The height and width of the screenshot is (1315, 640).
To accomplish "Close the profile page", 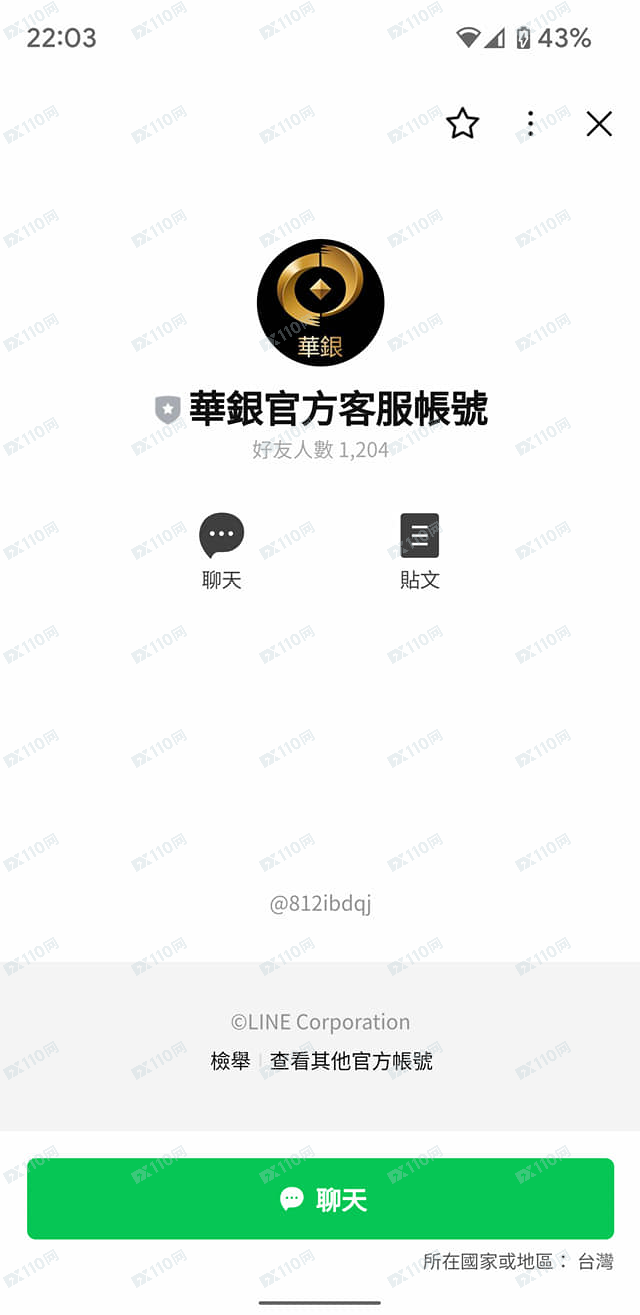I will 599,124.
